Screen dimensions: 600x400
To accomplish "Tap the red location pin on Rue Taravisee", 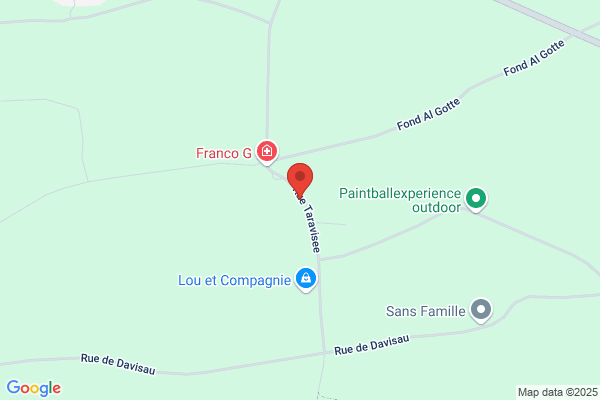I will coord(300,179).
